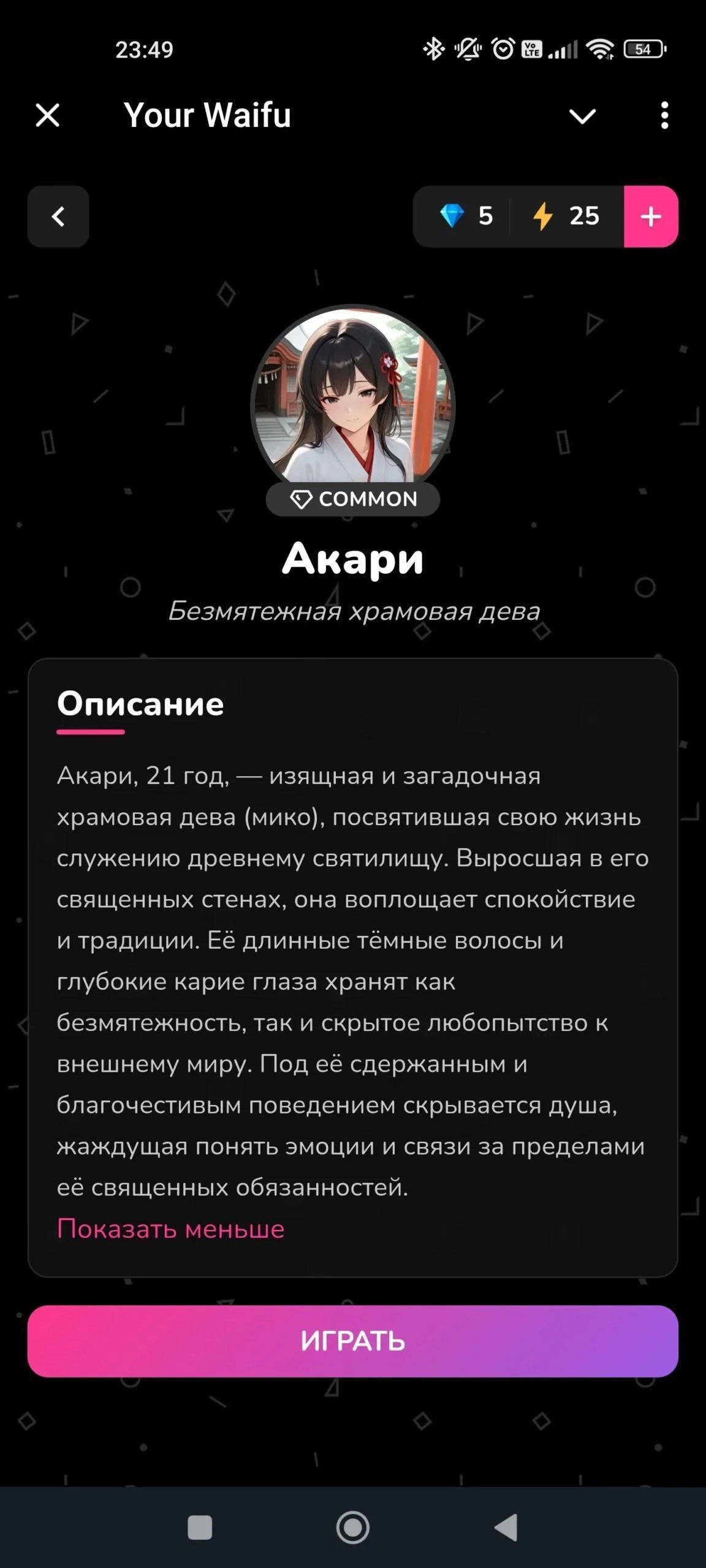Go to the system home screen
This screenshot has height=1568, width=706.
click(352, 1528)
